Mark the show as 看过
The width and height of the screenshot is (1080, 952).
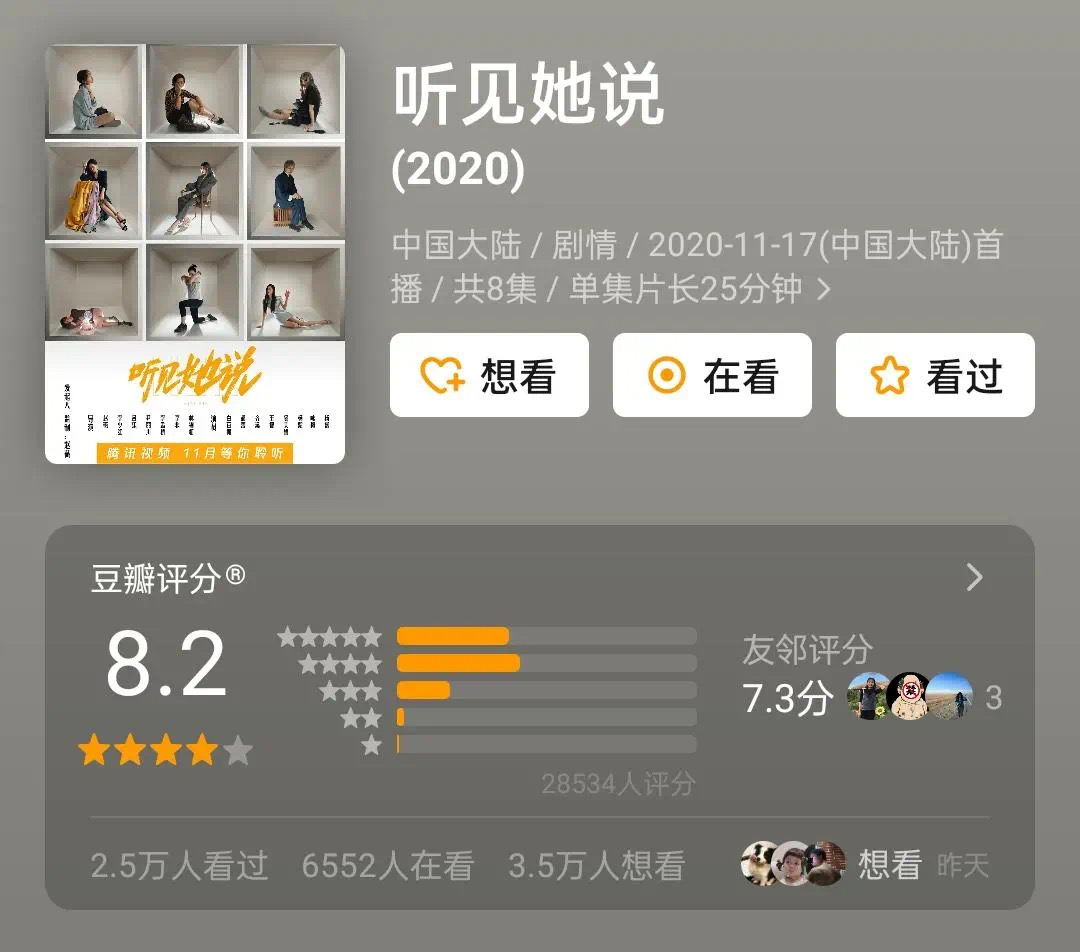(935, 376)
